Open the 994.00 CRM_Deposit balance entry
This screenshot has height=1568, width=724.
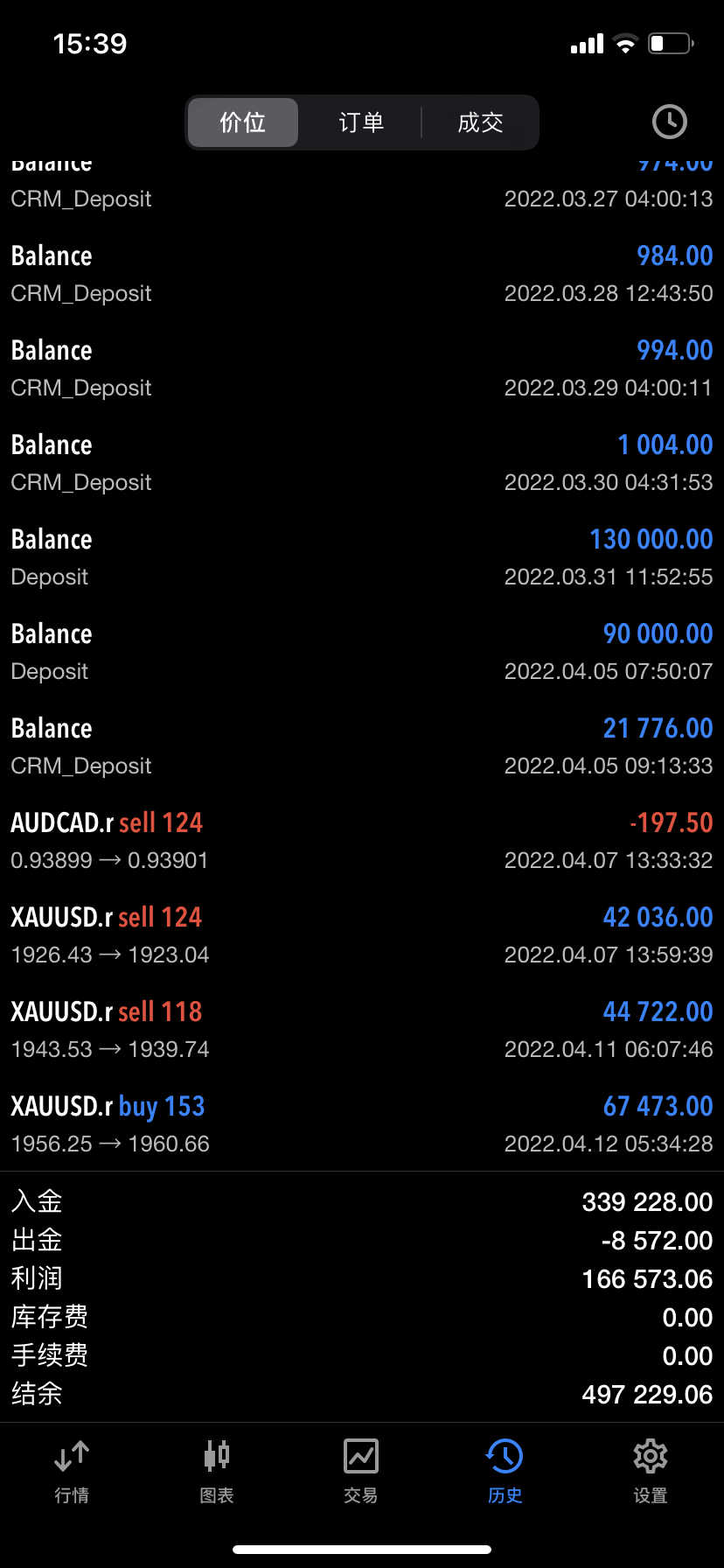pos(362,367)
